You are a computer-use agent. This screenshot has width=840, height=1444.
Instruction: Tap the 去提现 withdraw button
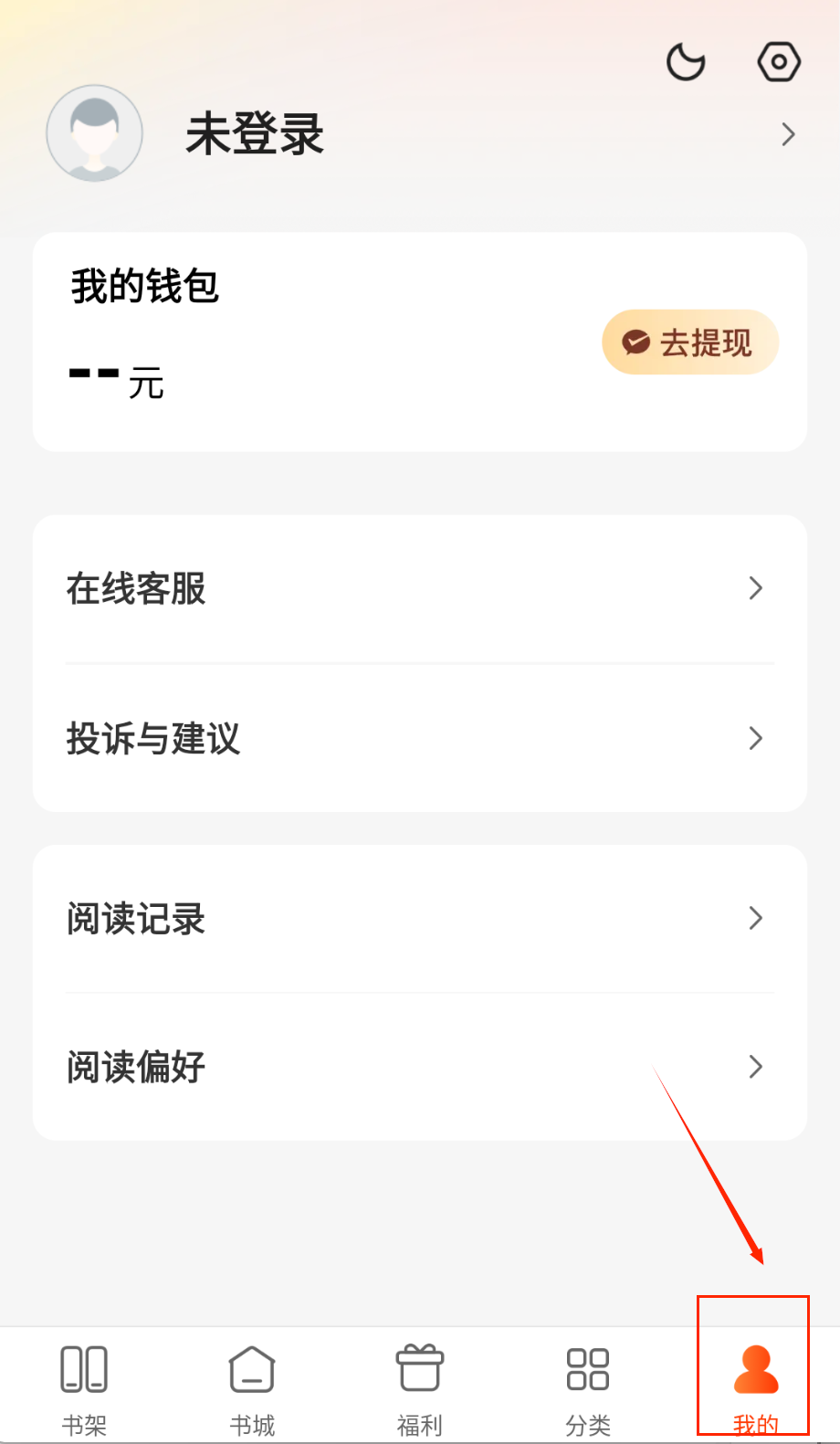690,343
